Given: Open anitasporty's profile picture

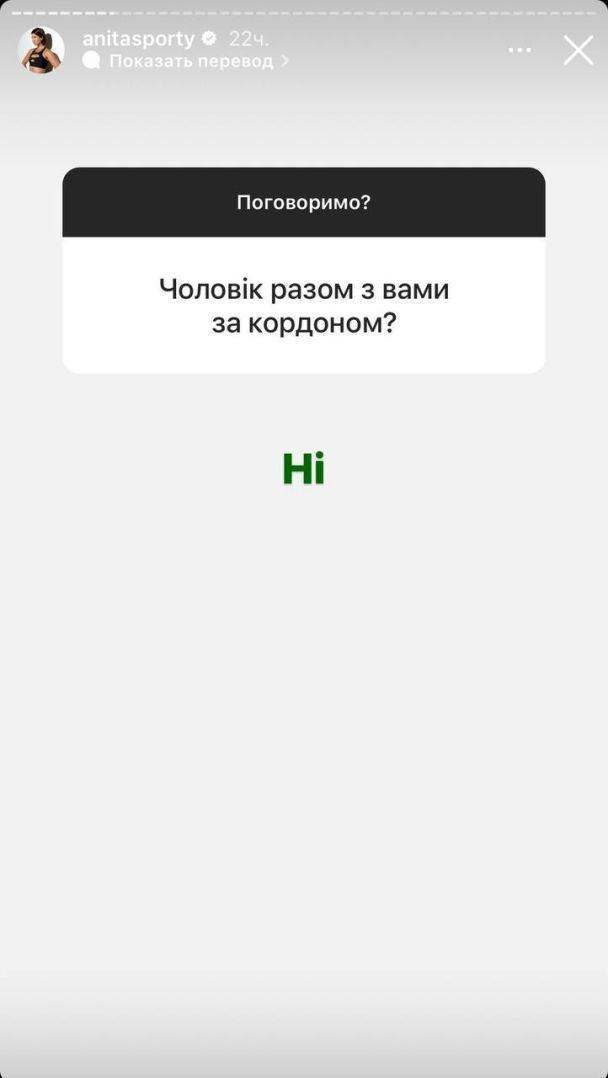Looking at the screenshot, I should point(41,50).
